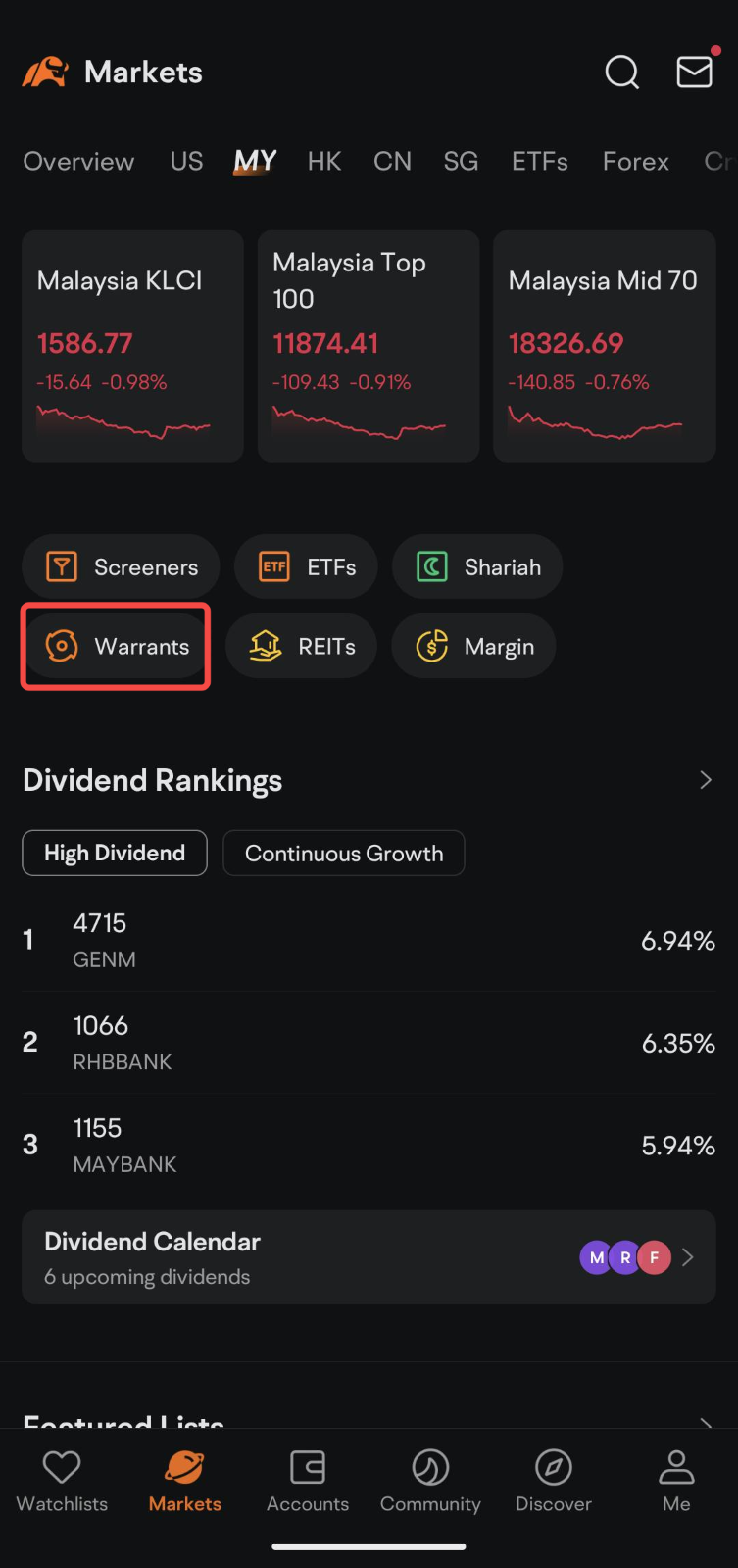Open the Warrants section
The height and width of the screenshot is (1568, 738).
pos(117,647)
